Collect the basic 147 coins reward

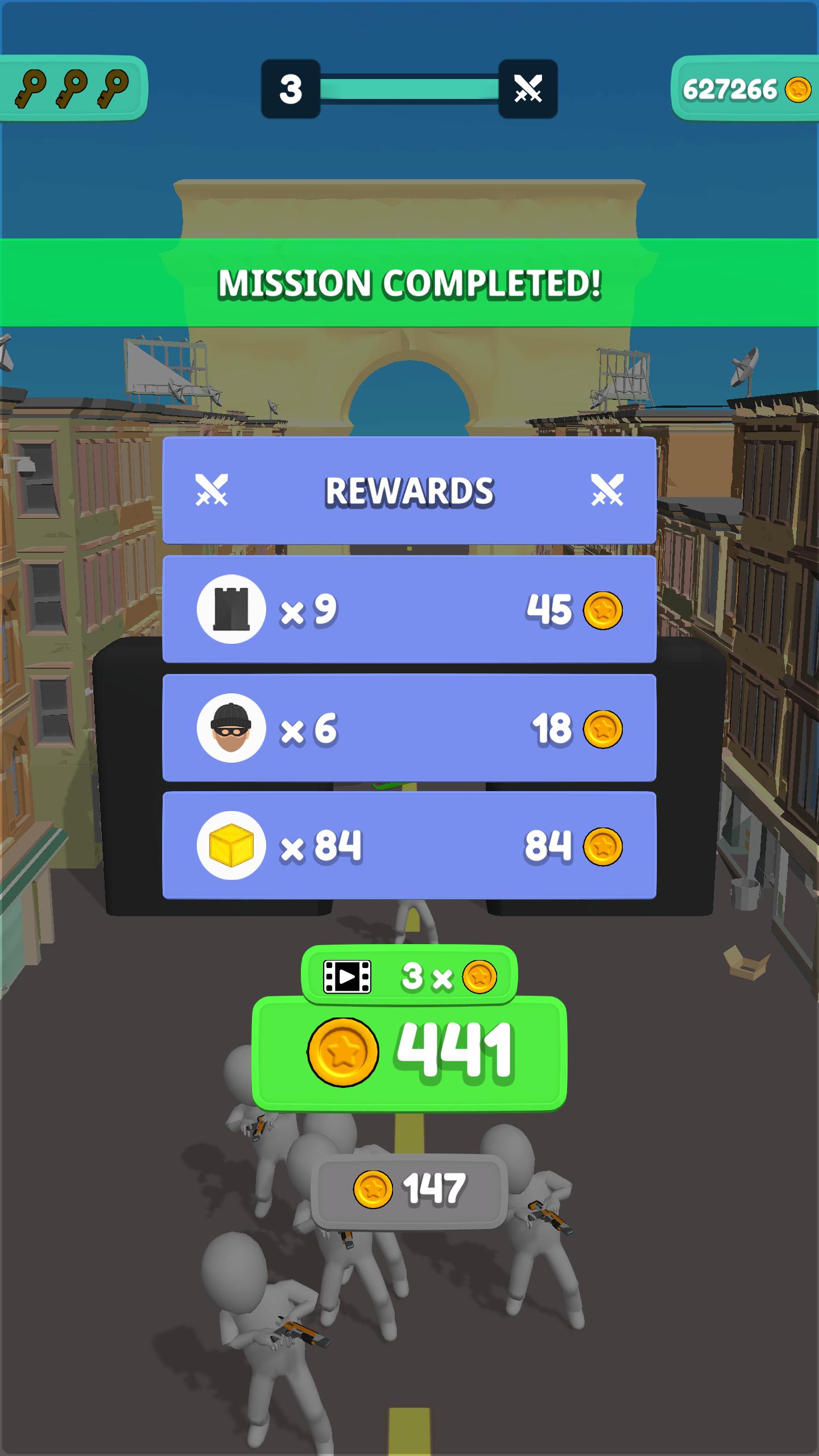[x=409, y=1189]
